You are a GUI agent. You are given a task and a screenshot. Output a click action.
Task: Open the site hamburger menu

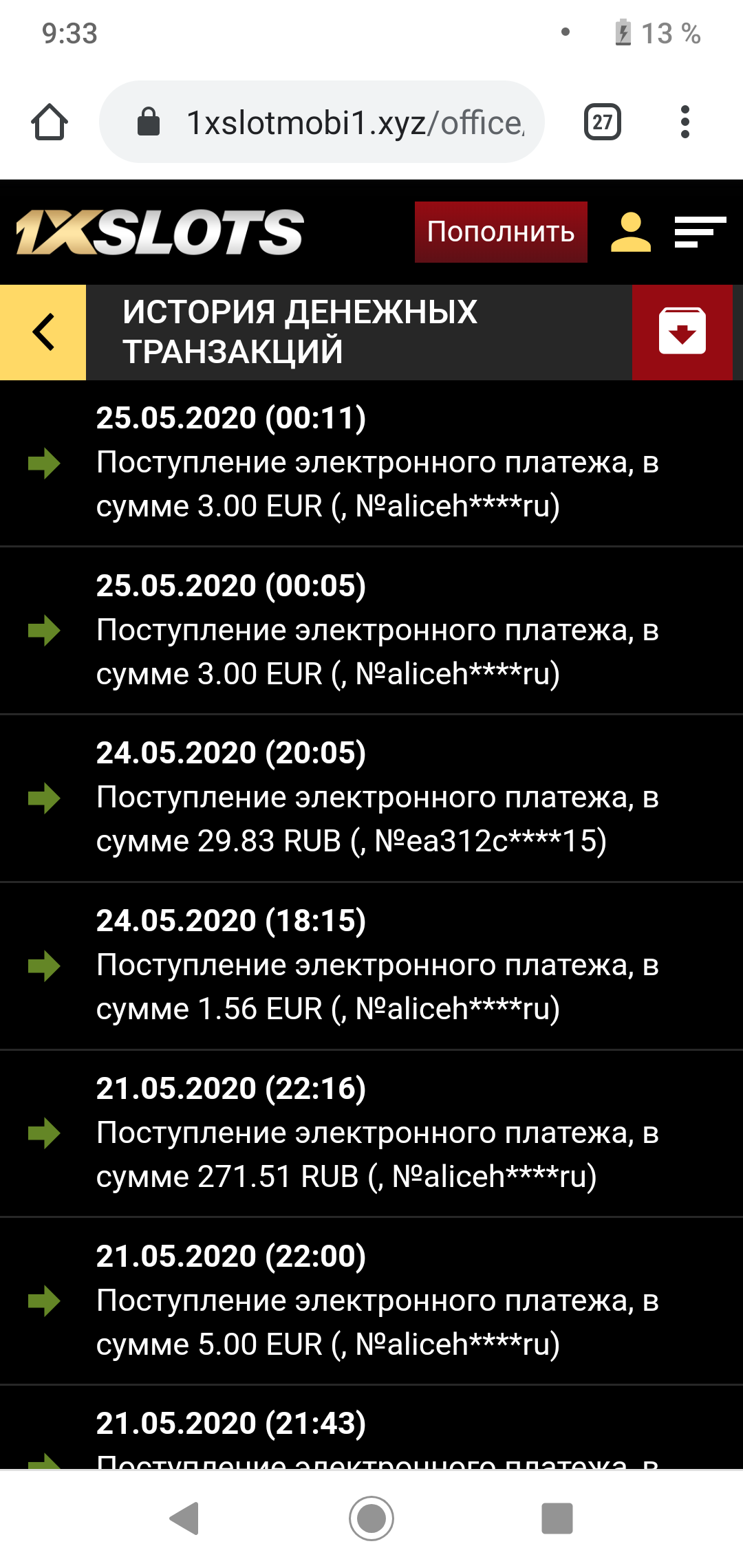(700, 232)
